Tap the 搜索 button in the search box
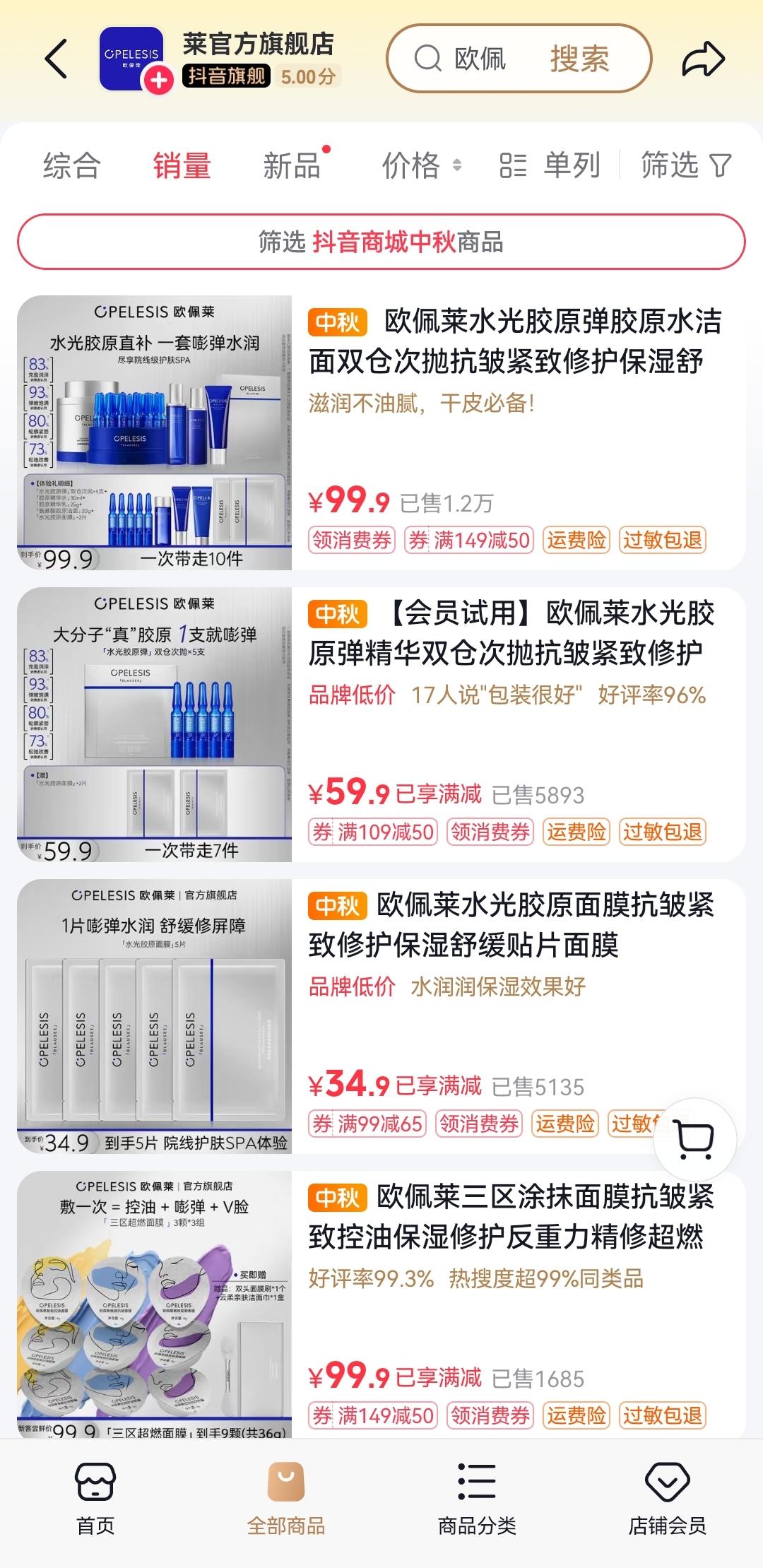This screenshot has height=1568, width=763. (x=579, y=59)
